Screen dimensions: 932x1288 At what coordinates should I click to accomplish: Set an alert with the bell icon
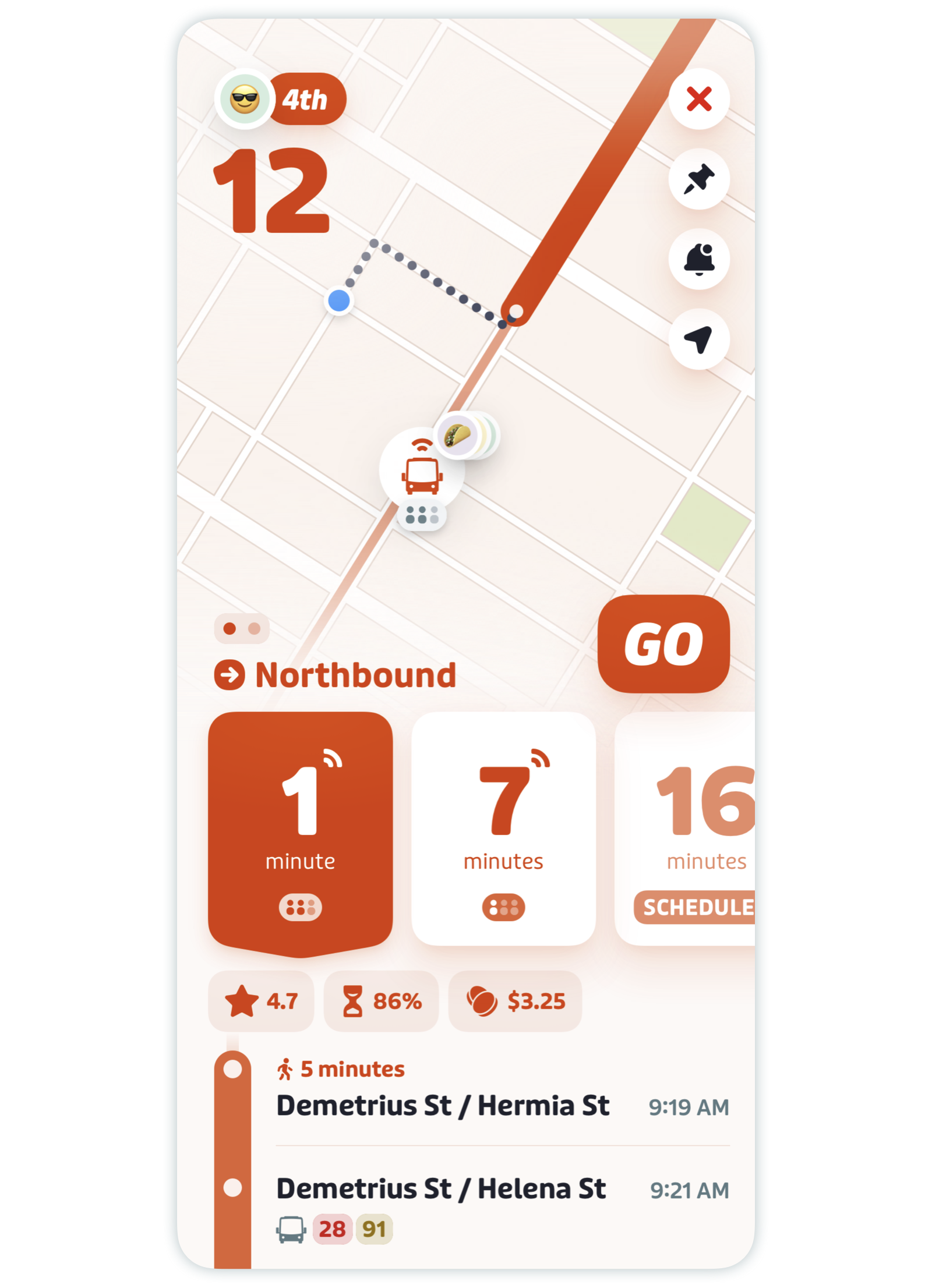pyautogui.click(x=698, y=259)
